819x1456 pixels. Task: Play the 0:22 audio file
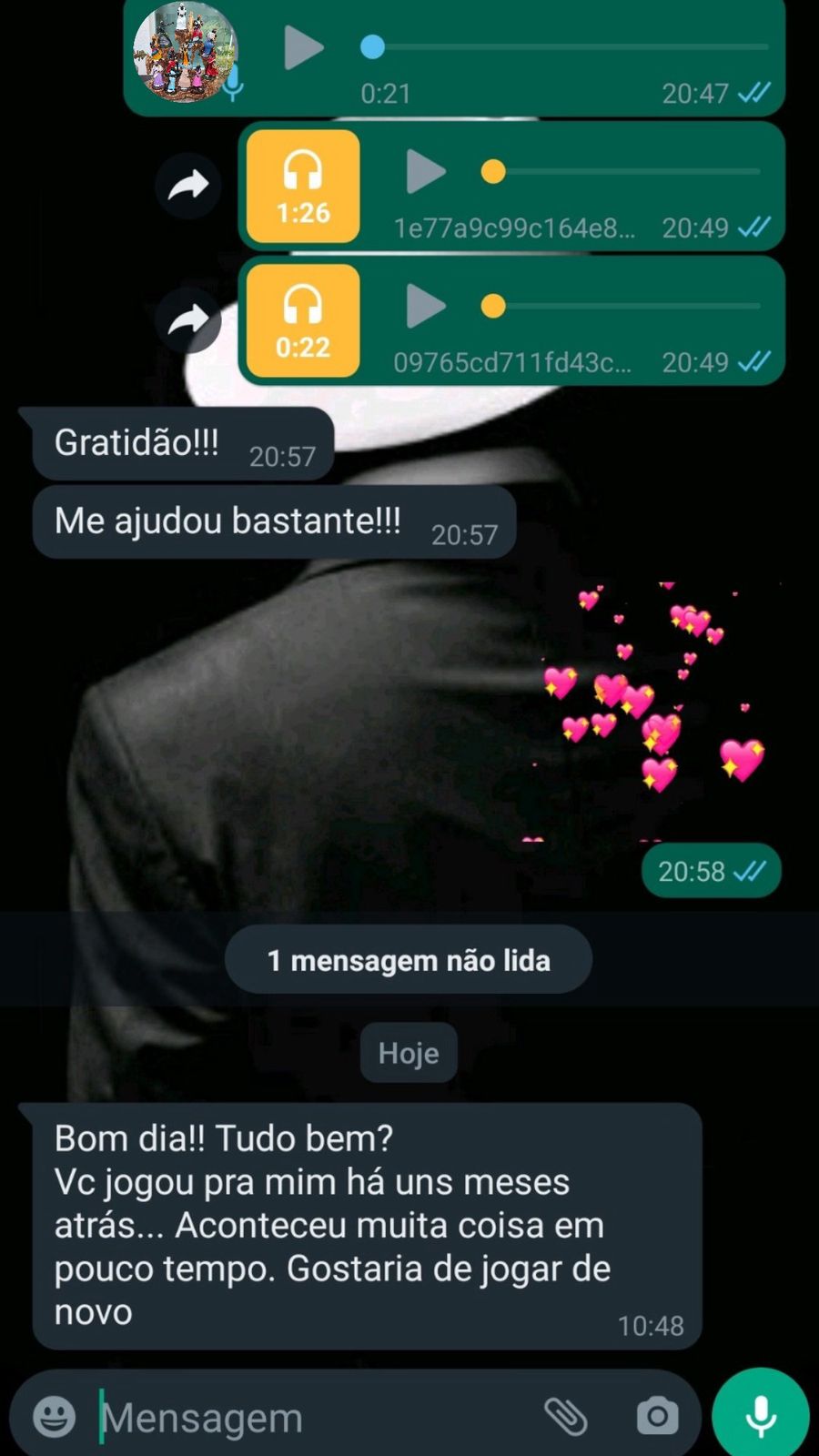pos(425,307)
